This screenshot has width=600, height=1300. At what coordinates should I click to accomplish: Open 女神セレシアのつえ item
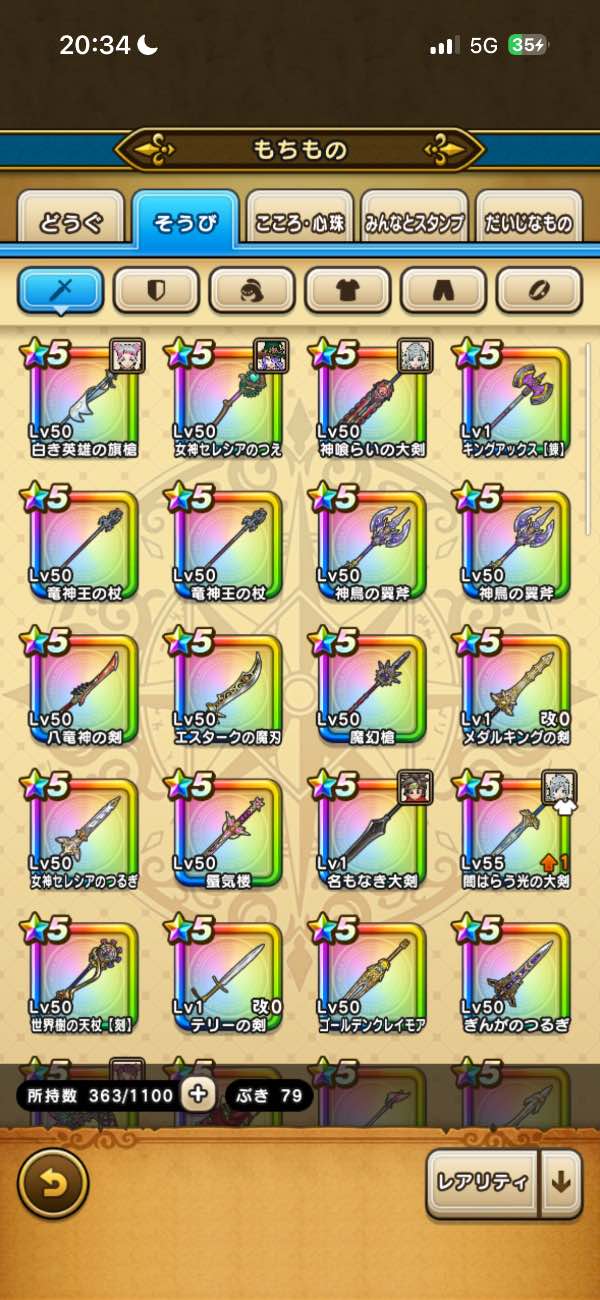[x=228, y=398]
